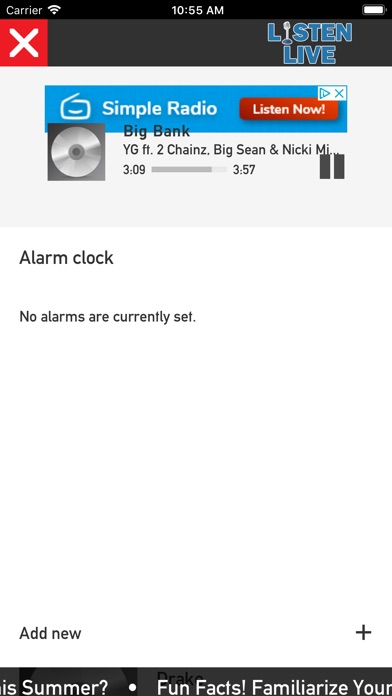Close the alarm clock screen
The width and height of the screenshot is (392, 696).
[24, 43]
